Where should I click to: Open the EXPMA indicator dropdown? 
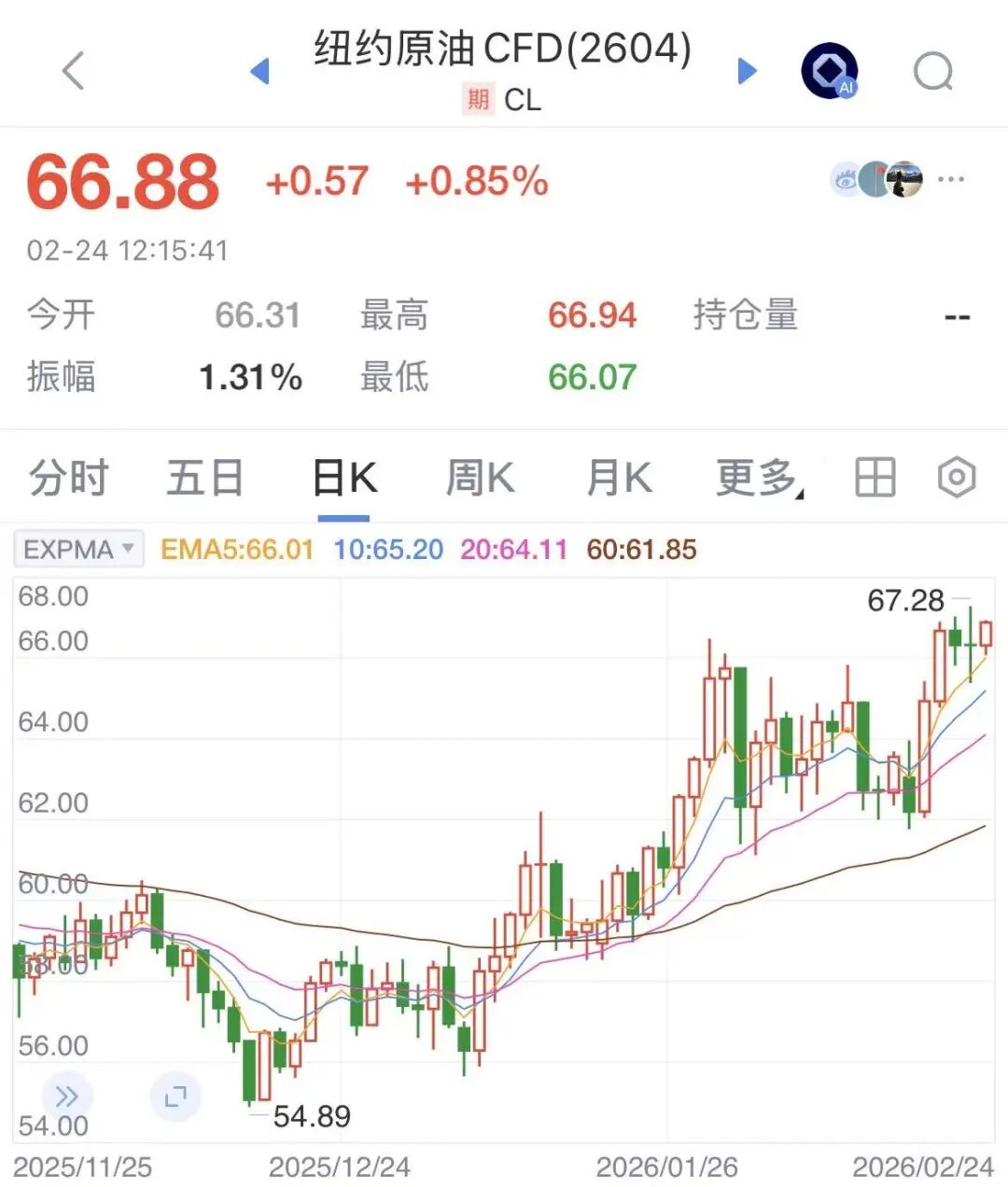79,549
